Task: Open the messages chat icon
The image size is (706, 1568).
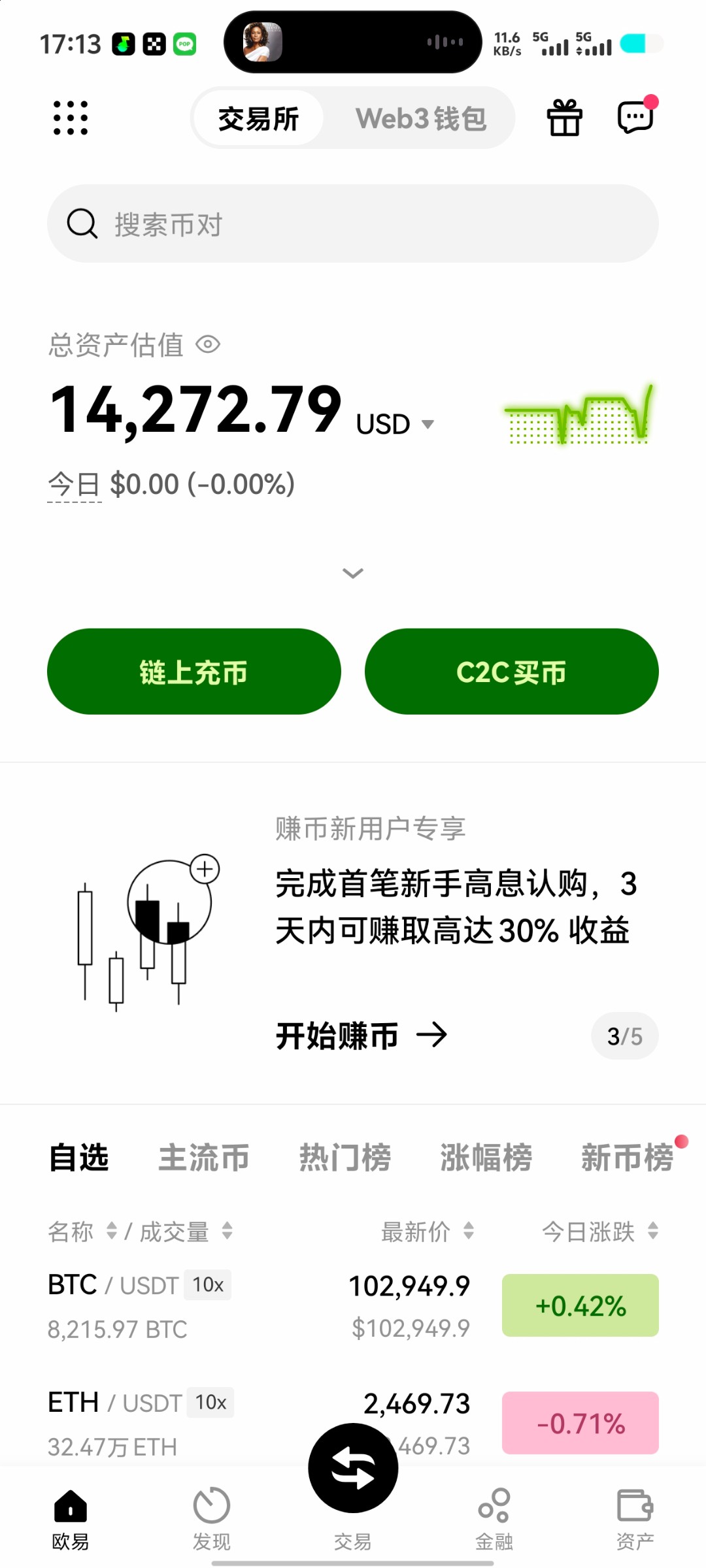Action: tap(636, 117)
